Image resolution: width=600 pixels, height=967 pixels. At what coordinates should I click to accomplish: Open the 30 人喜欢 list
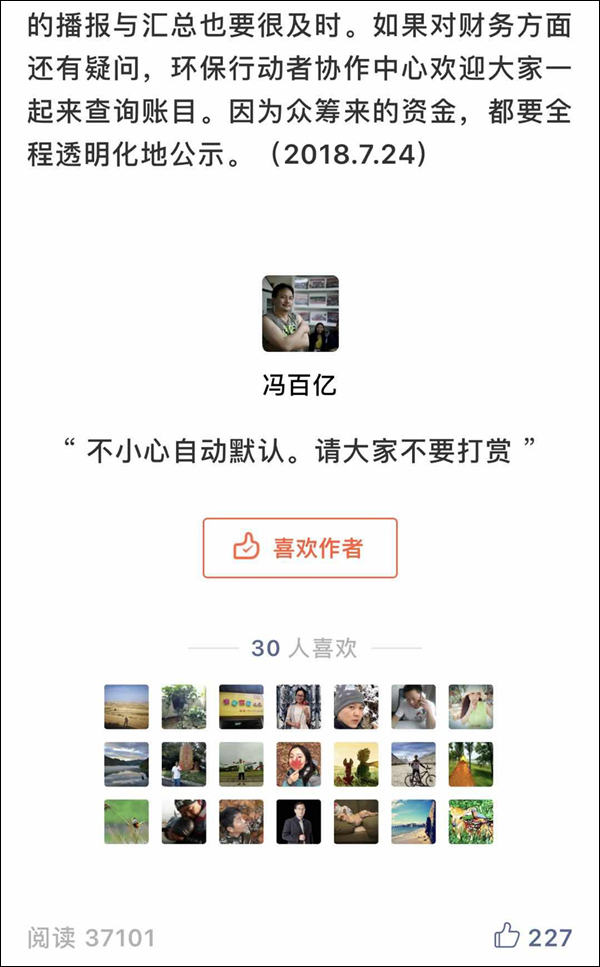[x=304, y=648]
